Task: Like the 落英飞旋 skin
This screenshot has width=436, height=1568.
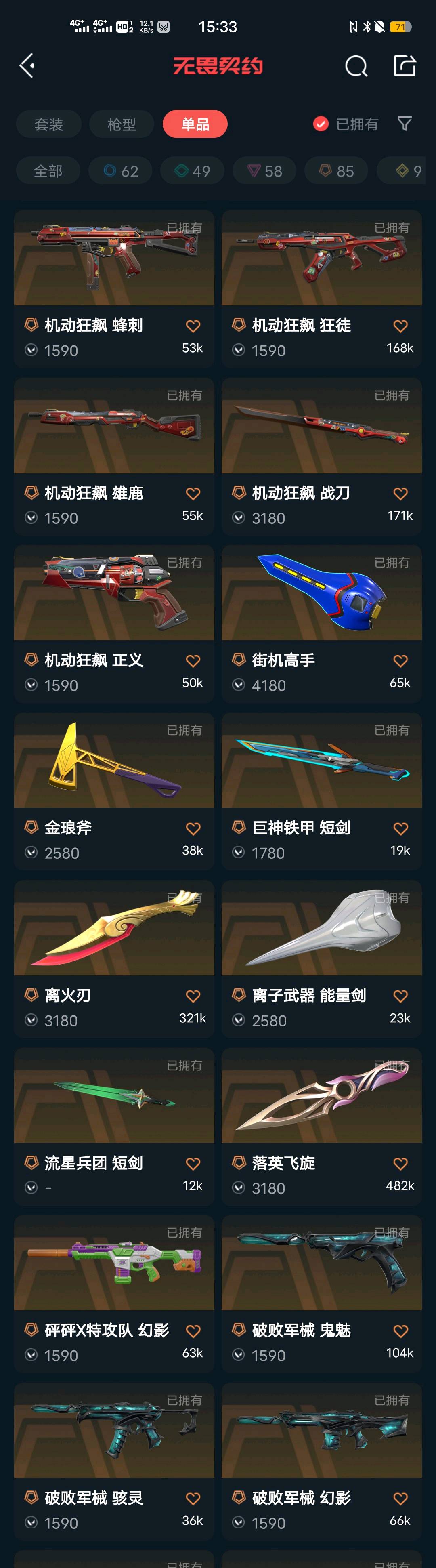Action: tap(400, 1164)
